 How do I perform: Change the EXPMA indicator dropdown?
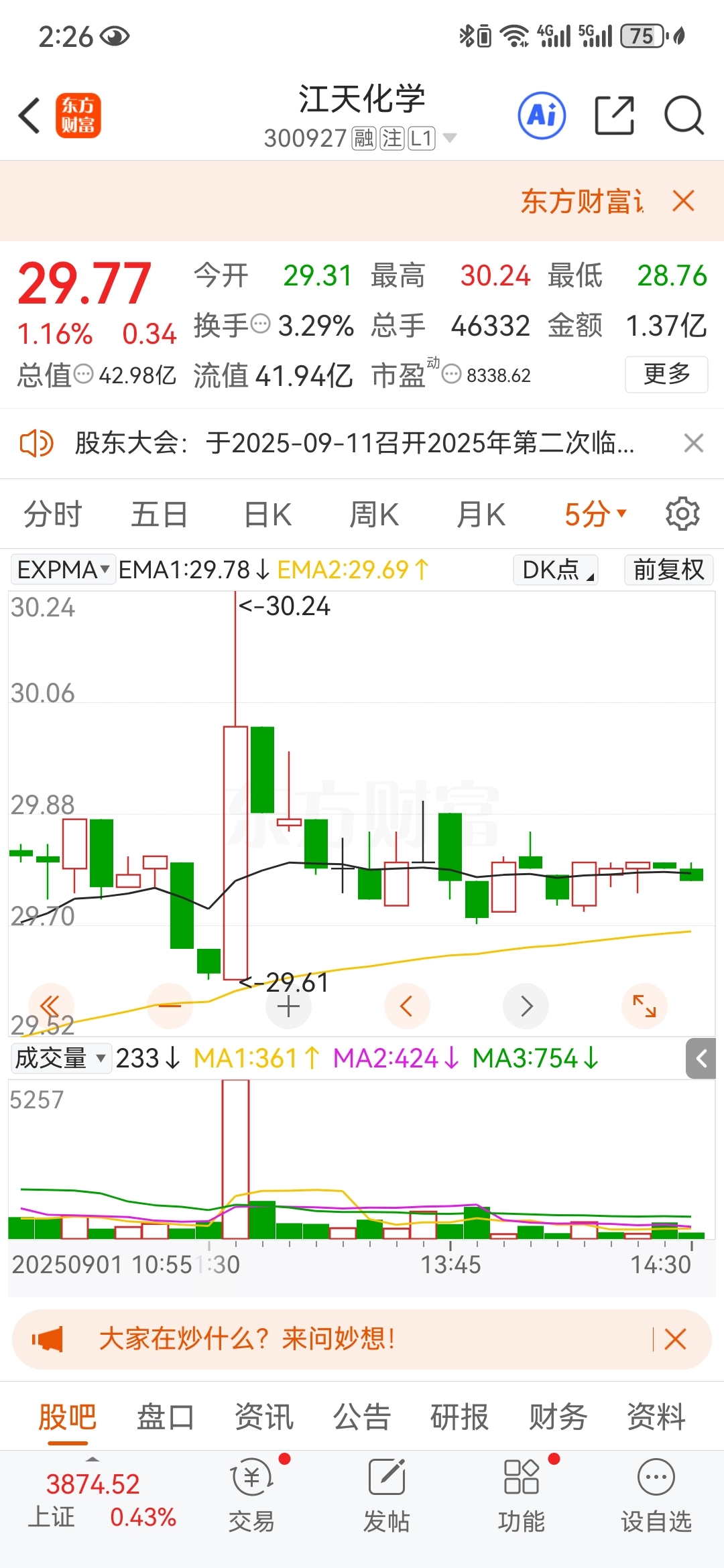coord(63,570)
